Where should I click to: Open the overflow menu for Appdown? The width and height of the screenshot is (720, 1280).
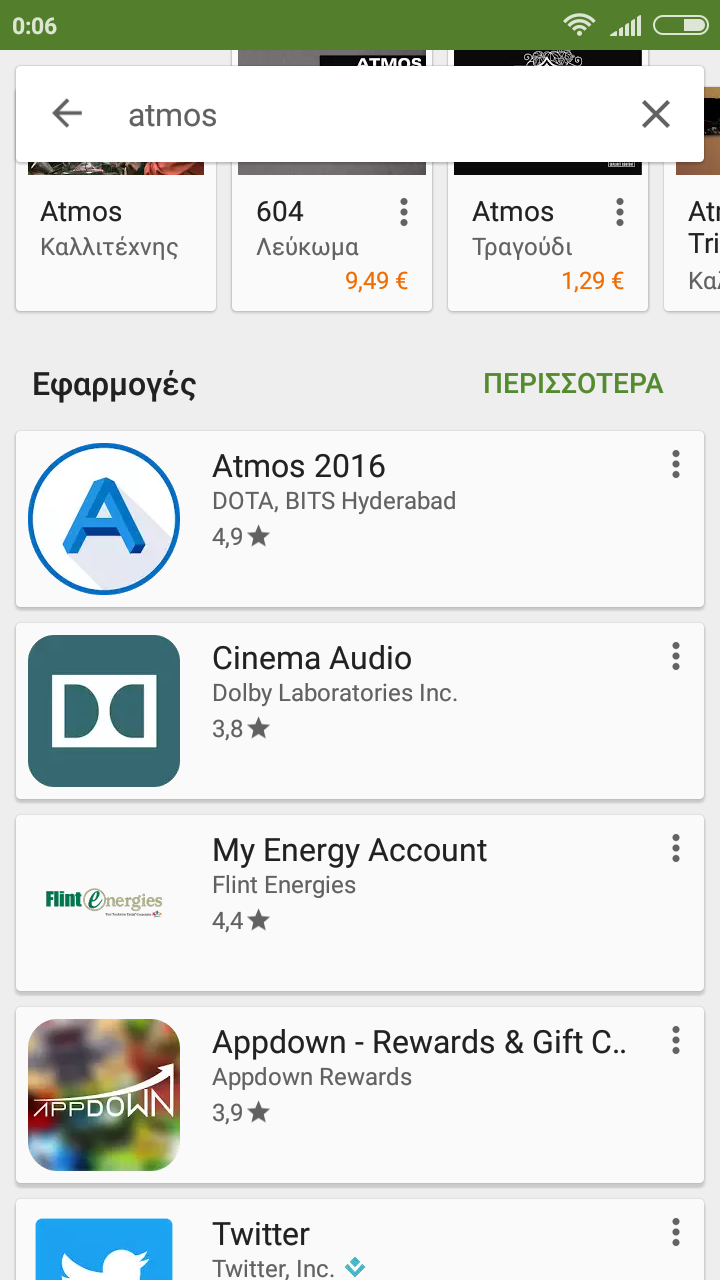[676, 1040]
